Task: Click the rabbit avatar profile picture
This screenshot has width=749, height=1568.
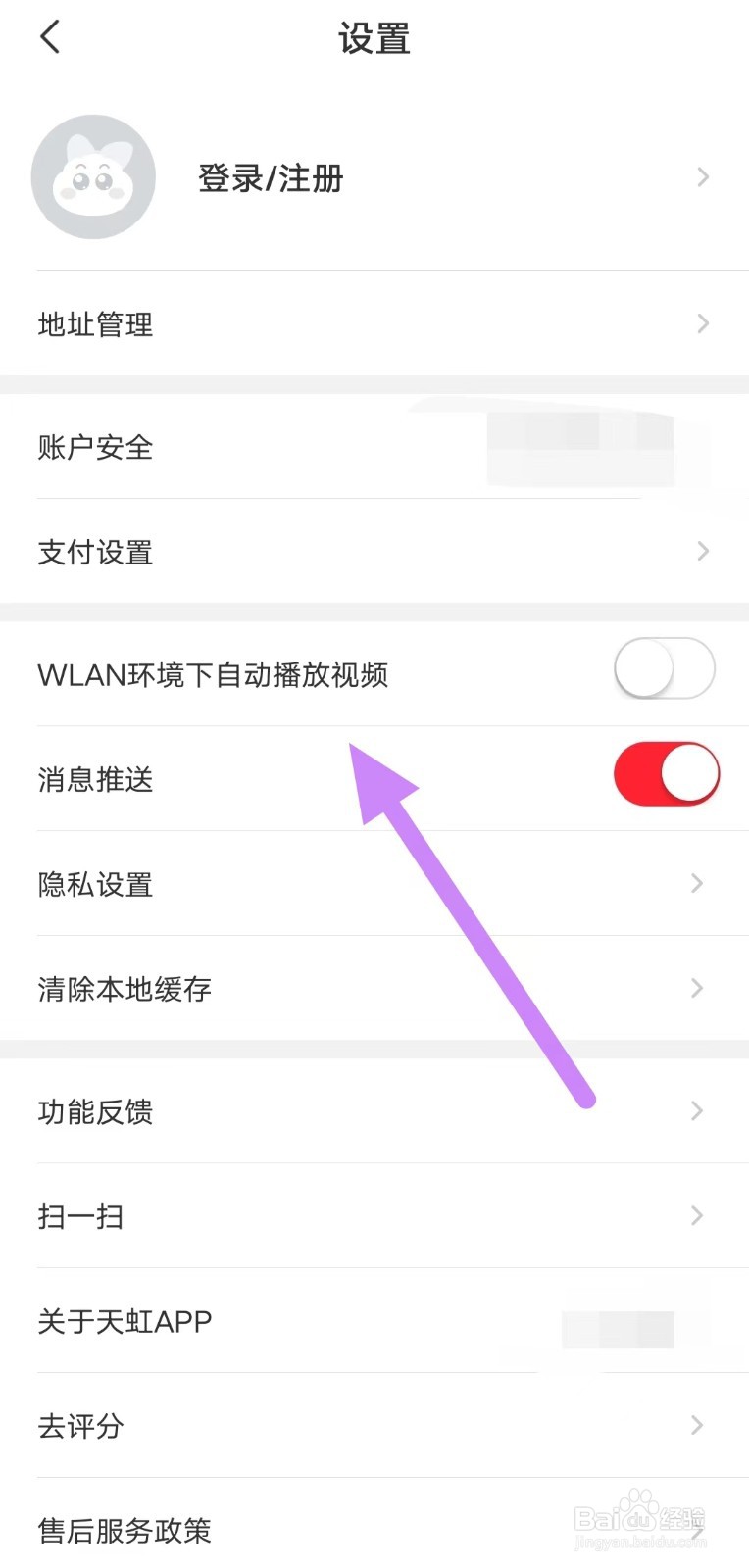Action: click(x=93, y=176)
